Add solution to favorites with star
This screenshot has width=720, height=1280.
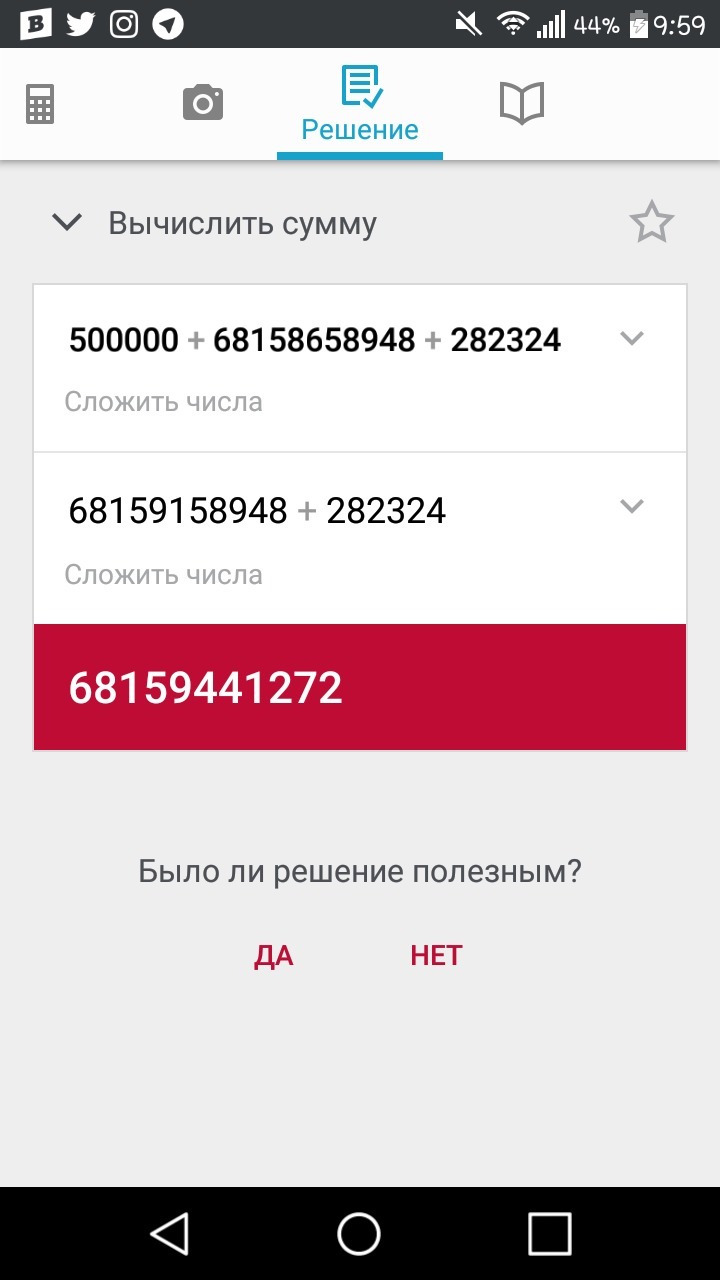click(651, 222)
